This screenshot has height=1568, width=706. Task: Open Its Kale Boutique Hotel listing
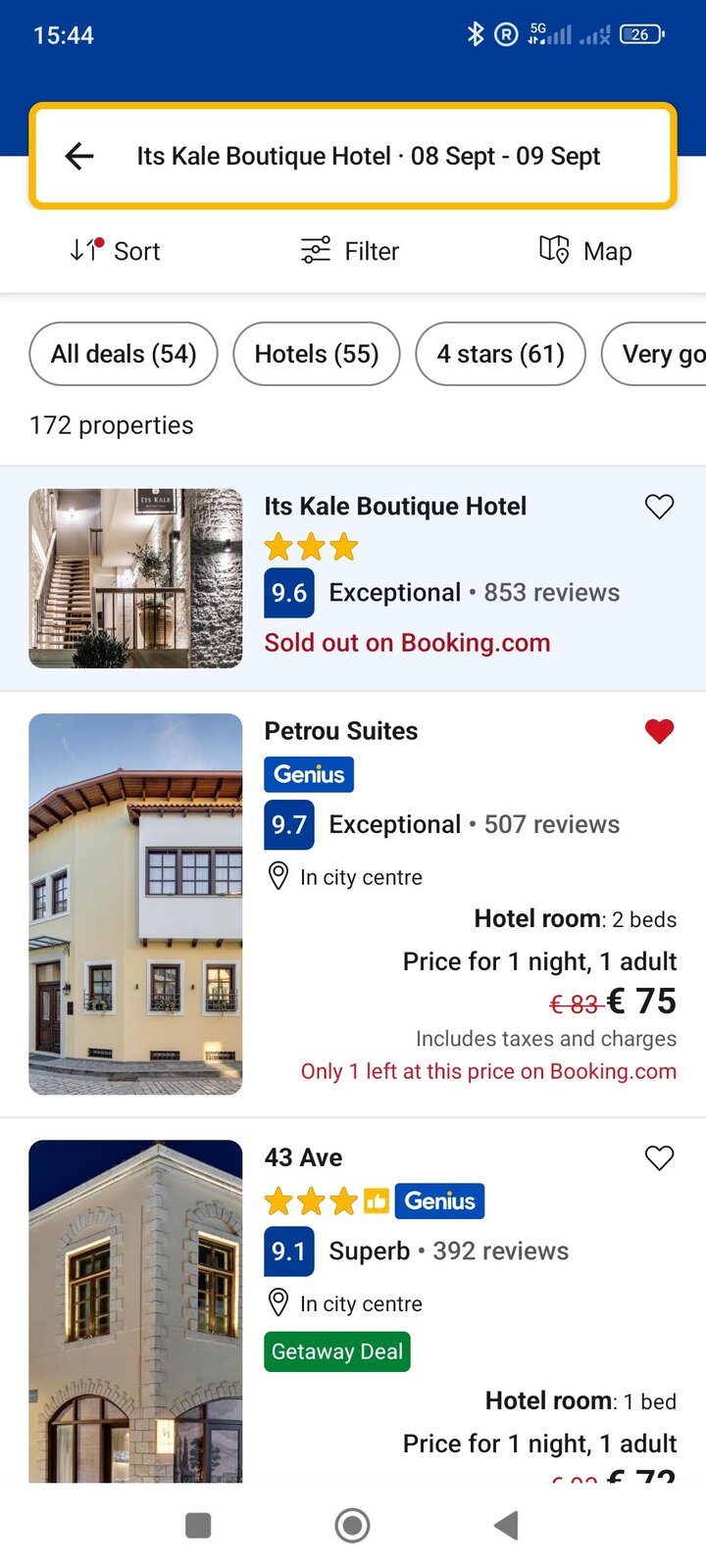point(395,507)
